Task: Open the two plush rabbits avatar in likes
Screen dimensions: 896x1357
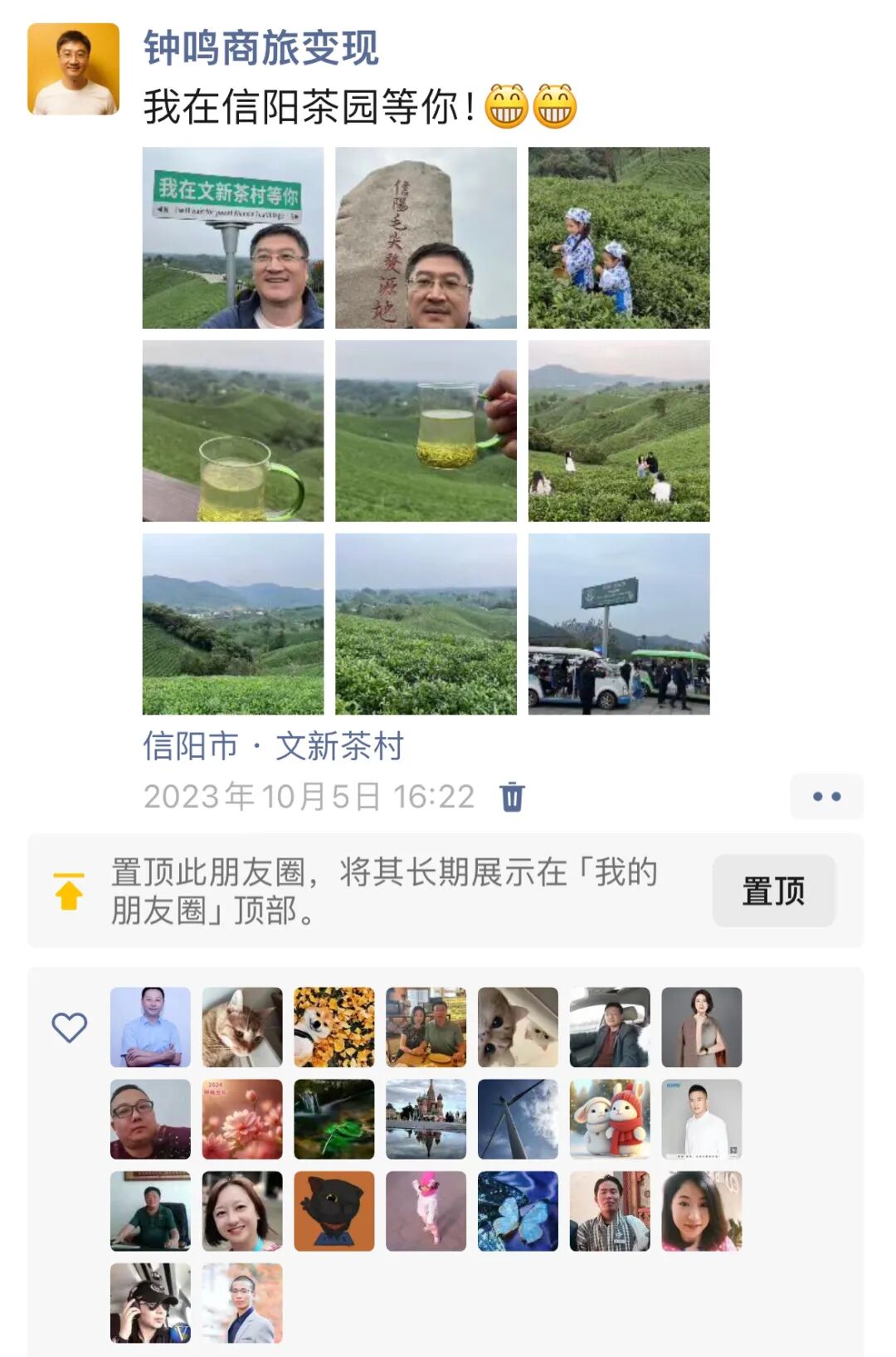Action: click(x=610, y=1119)
